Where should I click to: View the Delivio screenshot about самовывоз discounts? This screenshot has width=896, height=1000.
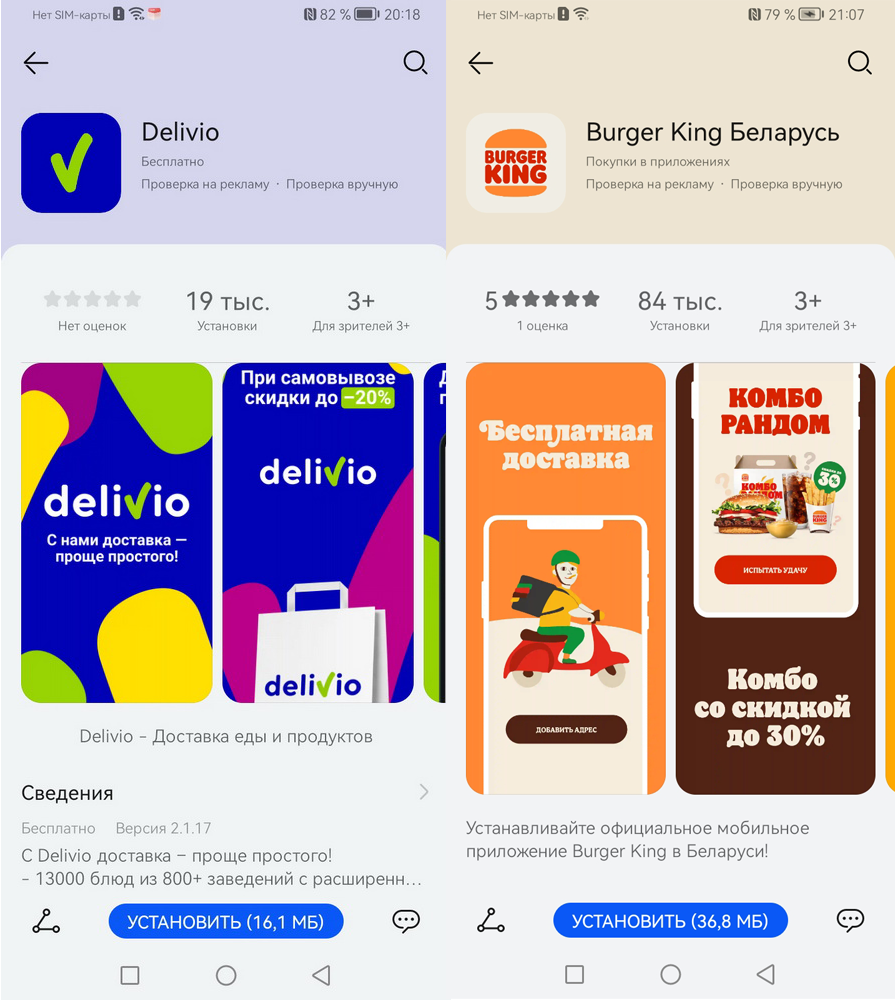point(318,532)
